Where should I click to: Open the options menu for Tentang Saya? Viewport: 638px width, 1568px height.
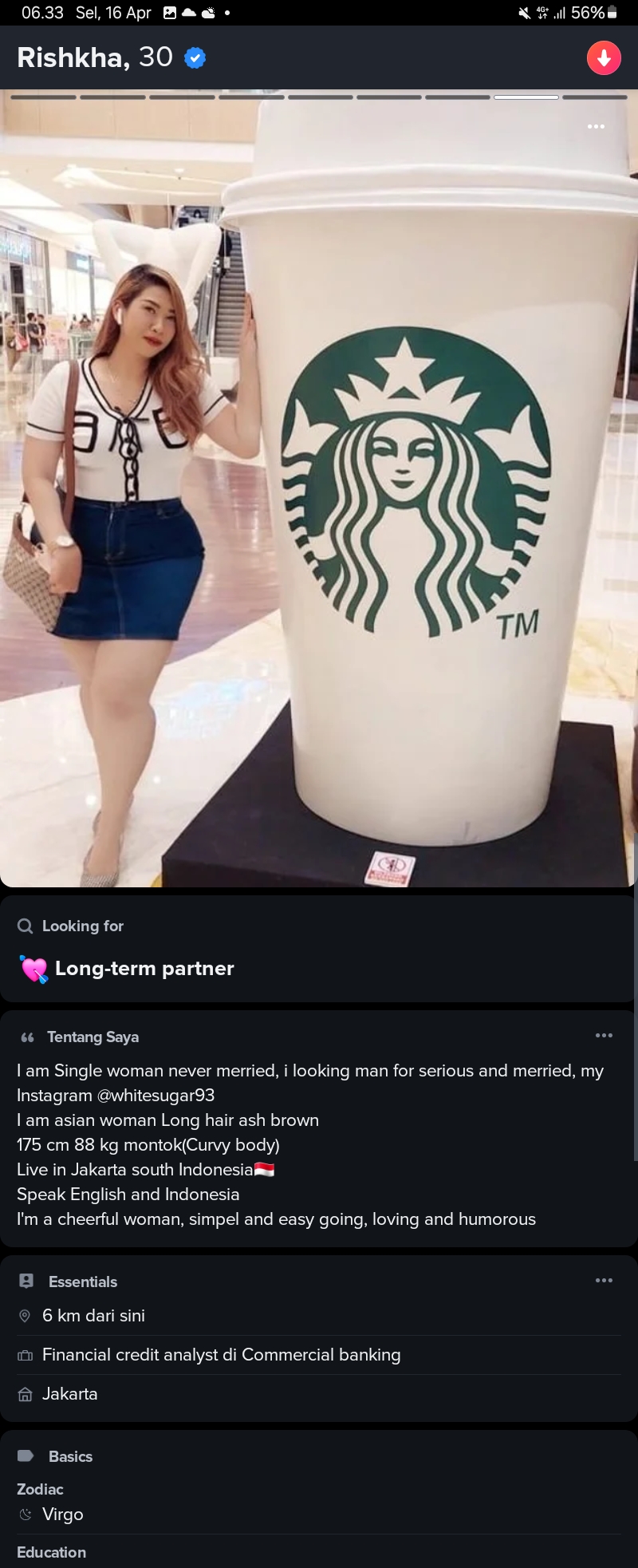tap(604, 1036)
